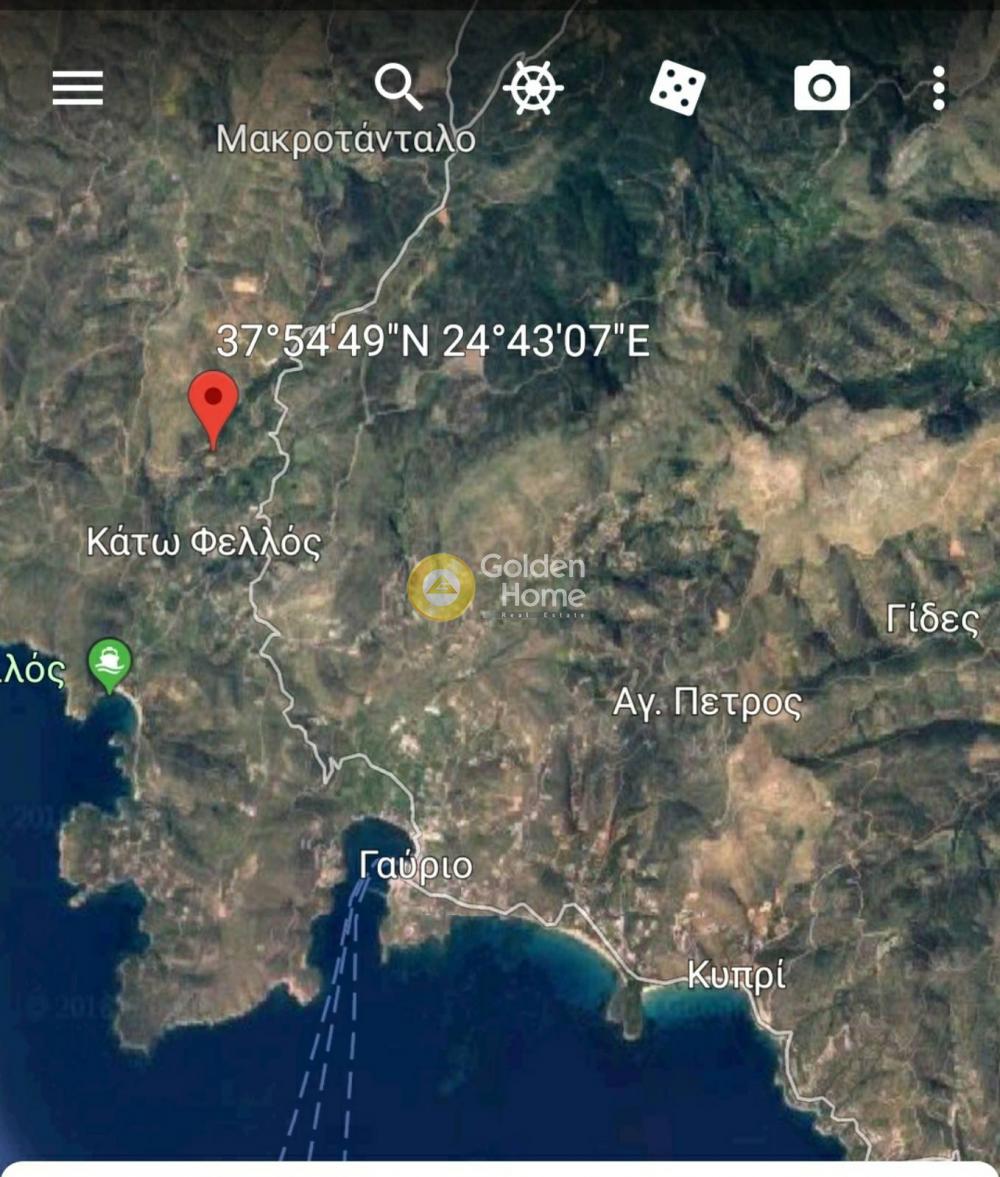Open the three-dot overflow menu
Viewport: 1000px width, 1177px height.
pyautogui.click(x=938, y=88)
